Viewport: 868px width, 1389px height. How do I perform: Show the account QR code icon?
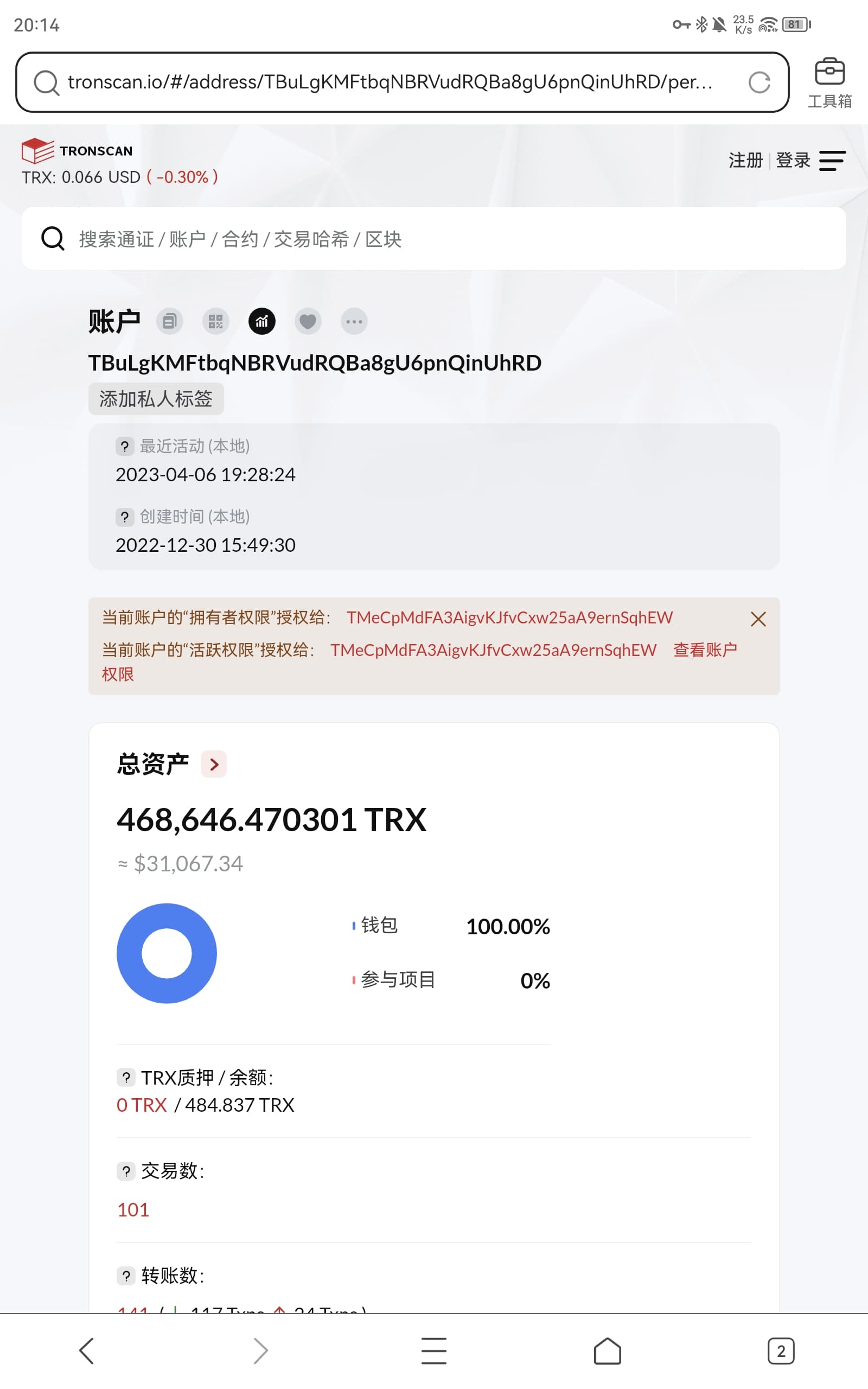pos(216,321)
